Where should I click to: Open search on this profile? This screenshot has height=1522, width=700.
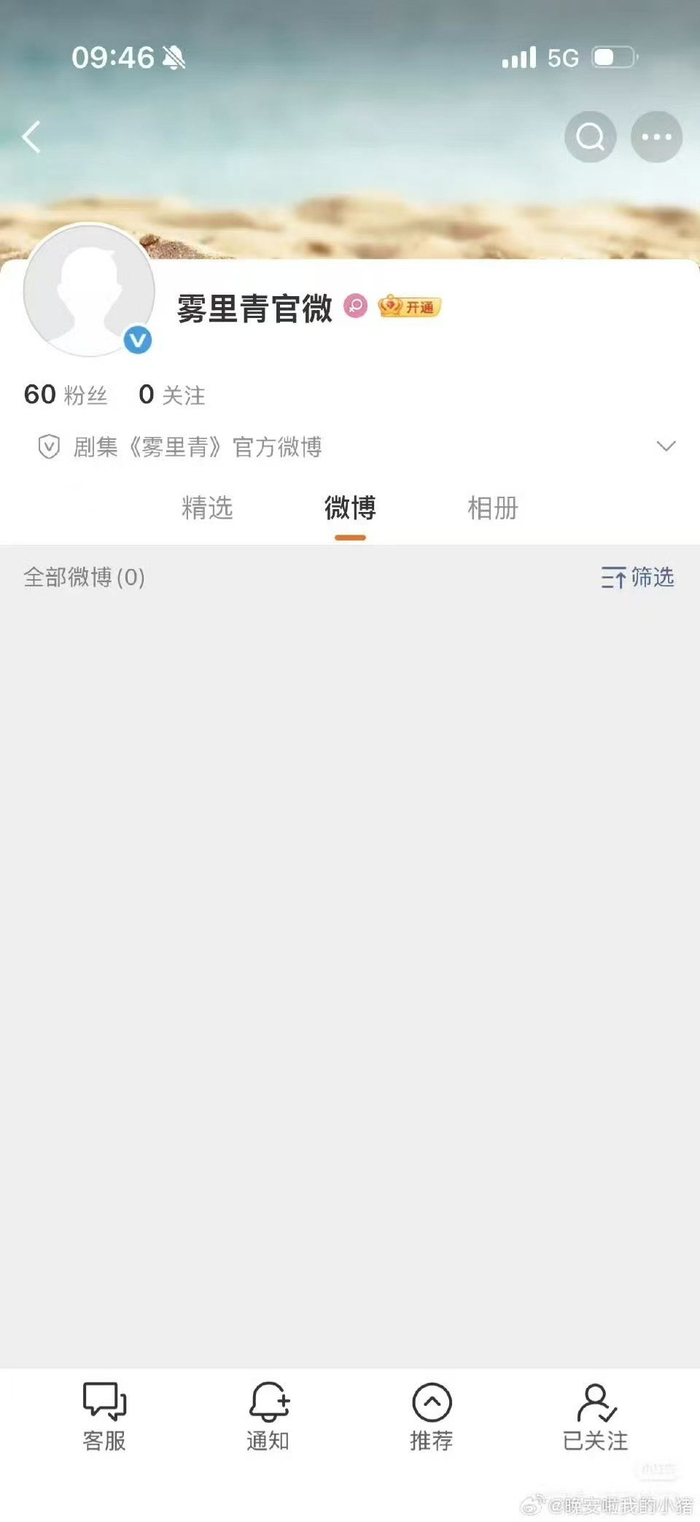(x=590, y=137)
